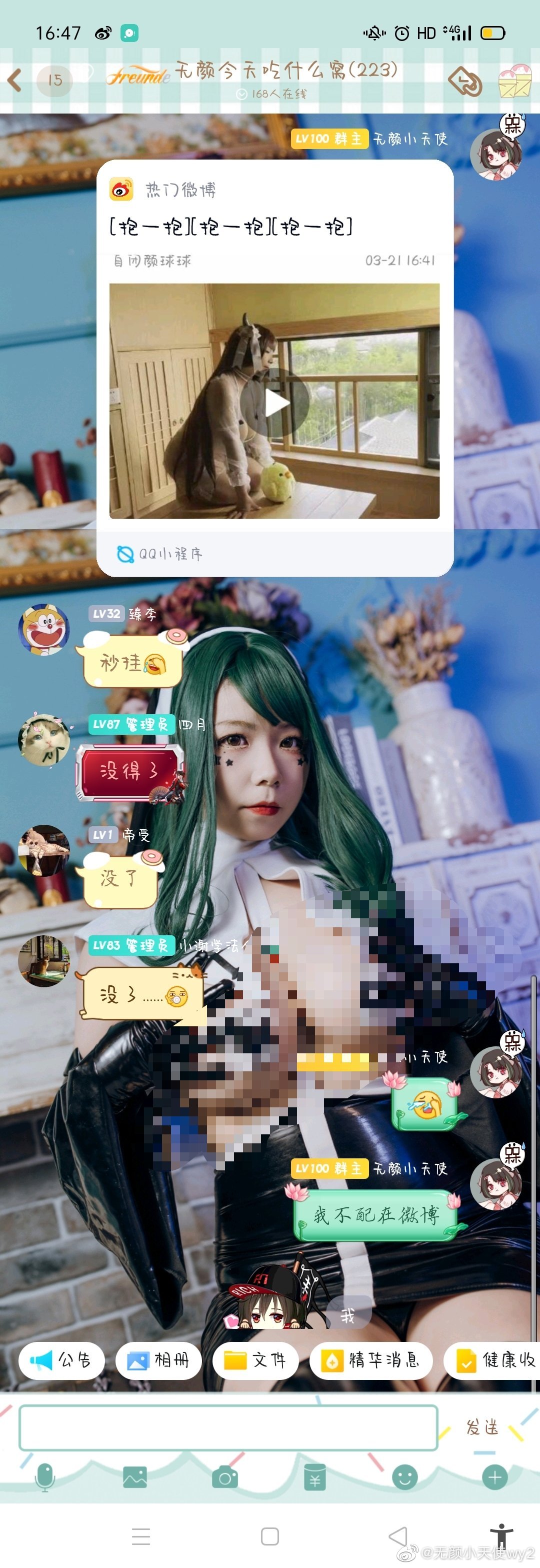Screen dimensions: 540x1568
Task: Open the group link icon in header
Action: tap(465, 81)
